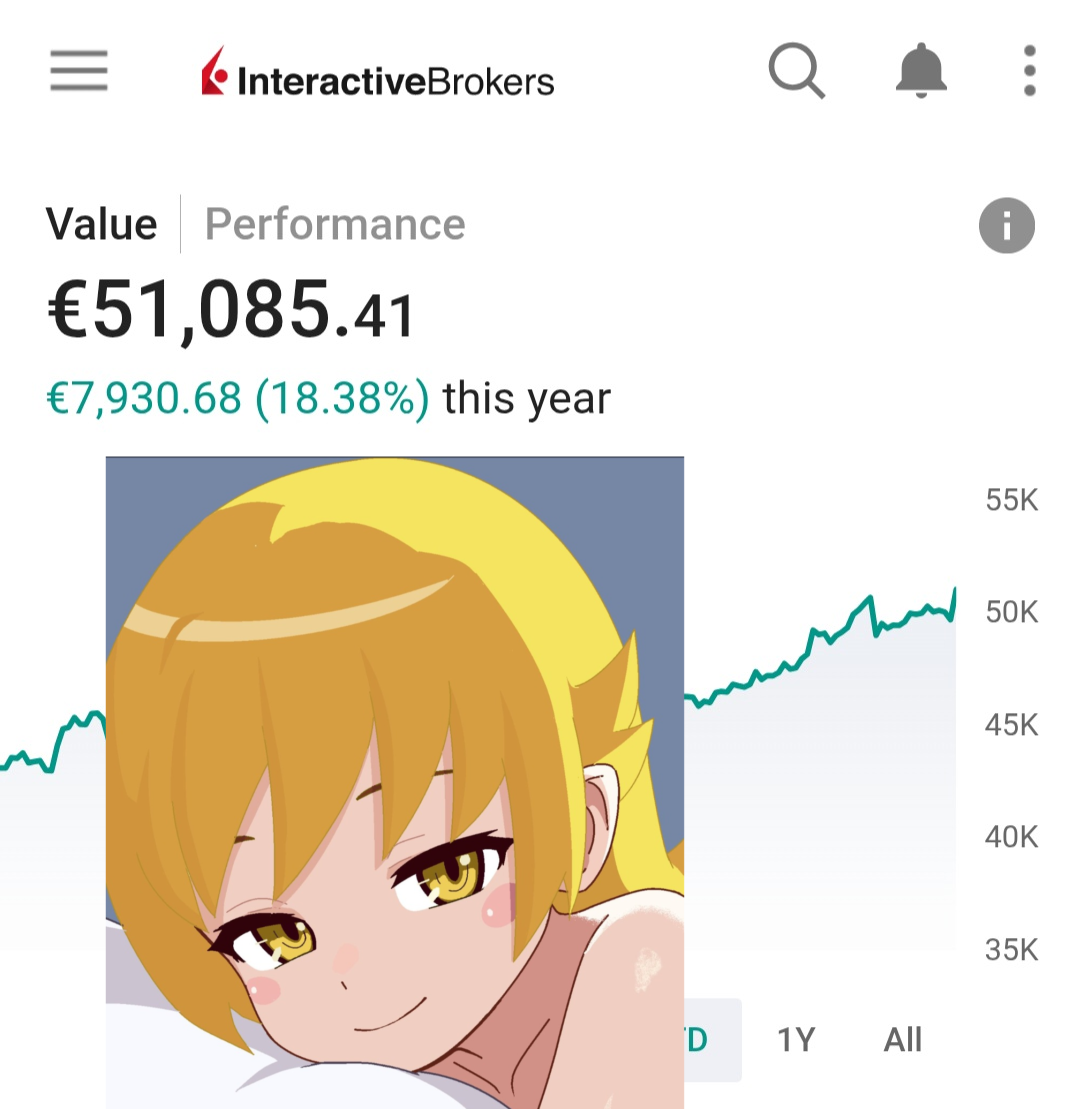Tap the info icon beside Performance

pyautogui.click(x=1006, y=226)
